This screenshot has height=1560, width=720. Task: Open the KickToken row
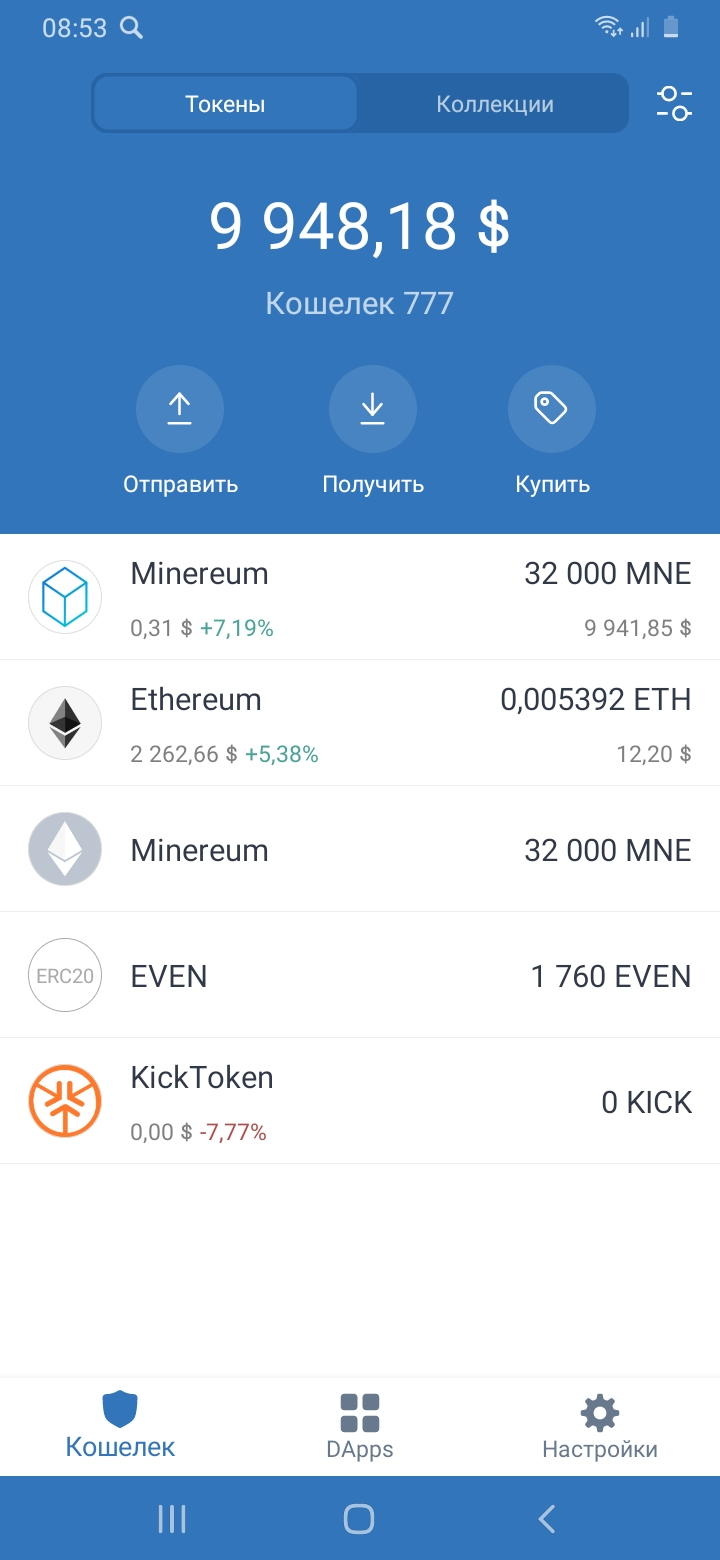coord(360,1101)
